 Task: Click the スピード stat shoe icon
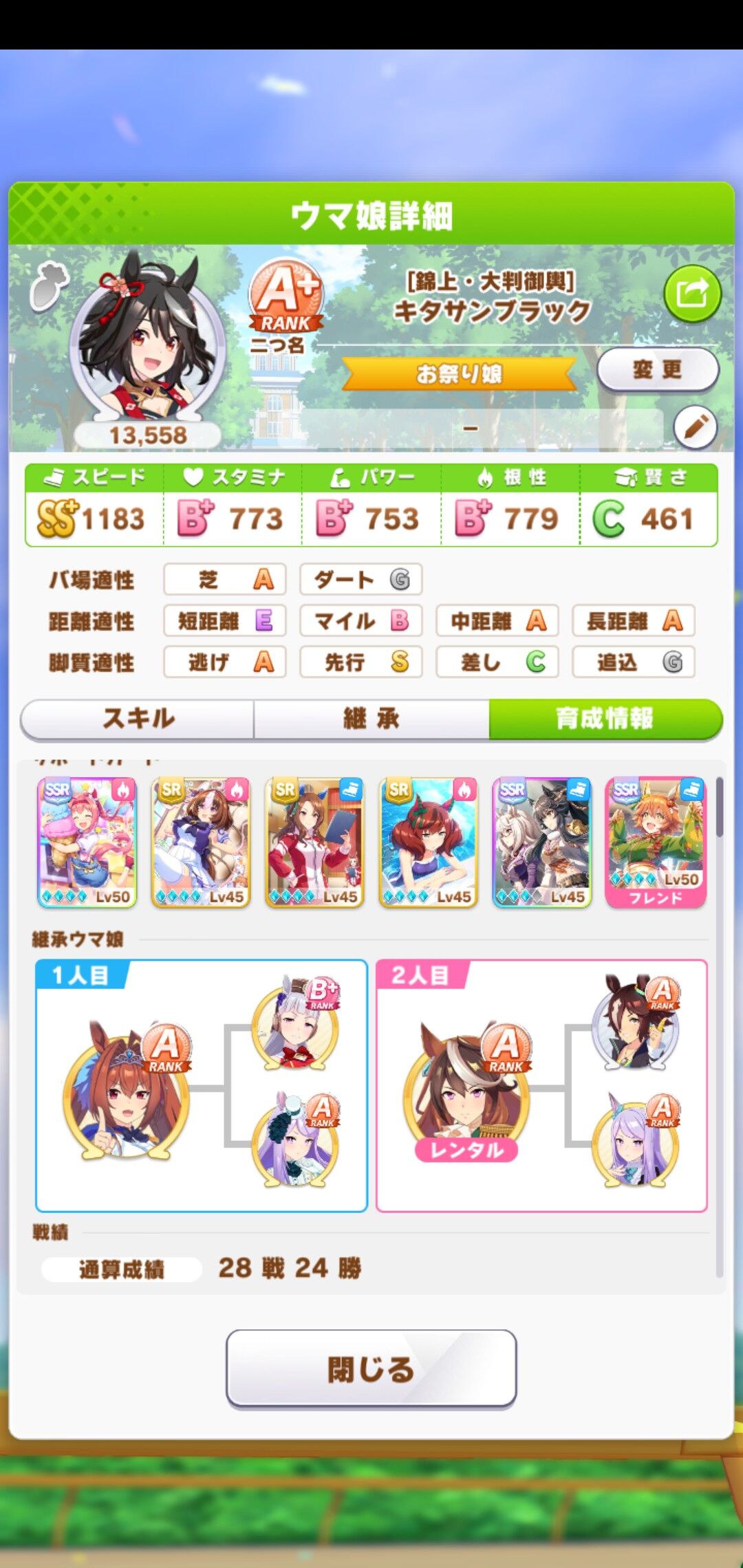(54, 477)
